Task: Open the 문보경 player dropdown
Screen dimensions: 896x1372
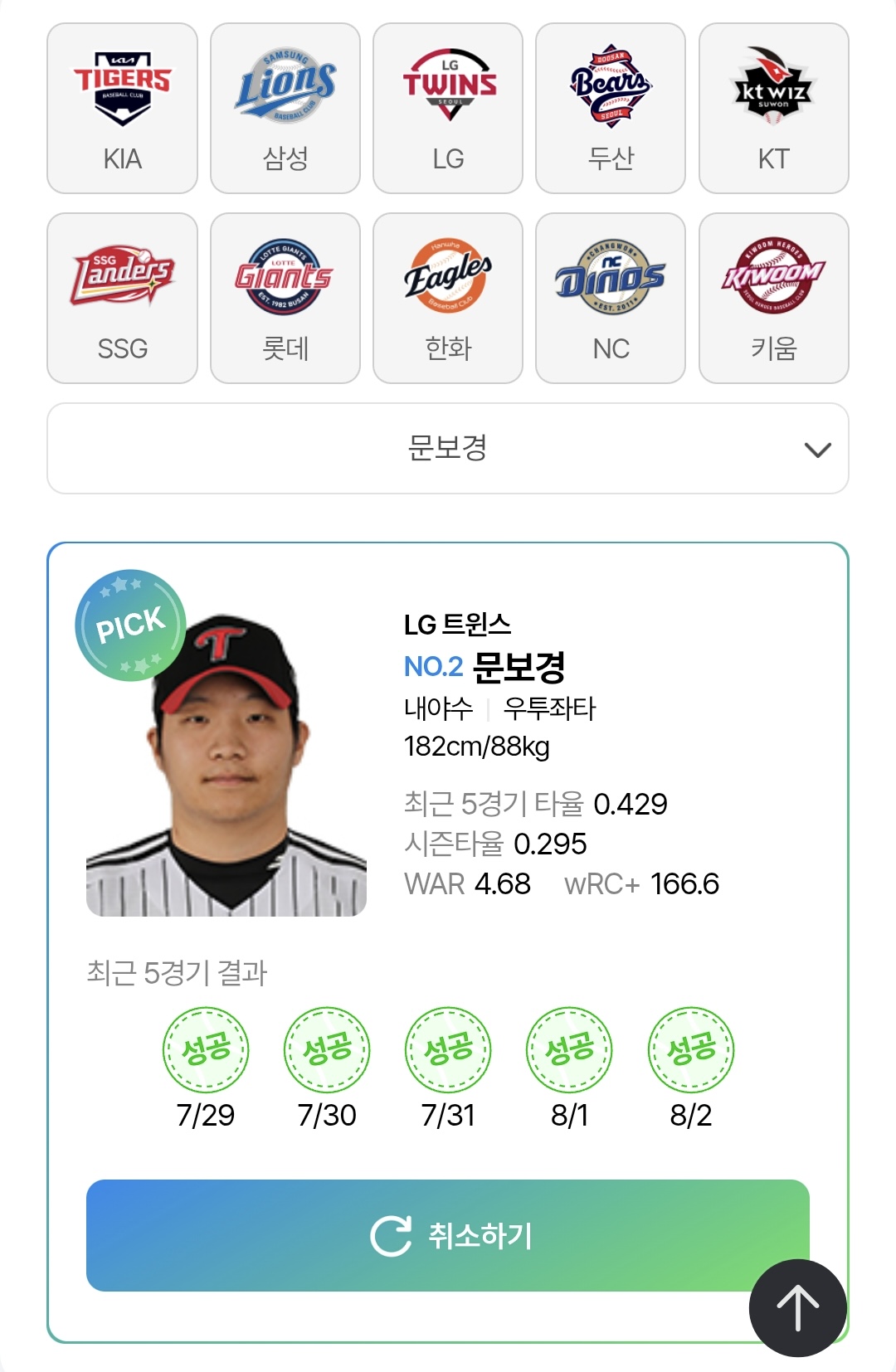Action: point(448,449)
